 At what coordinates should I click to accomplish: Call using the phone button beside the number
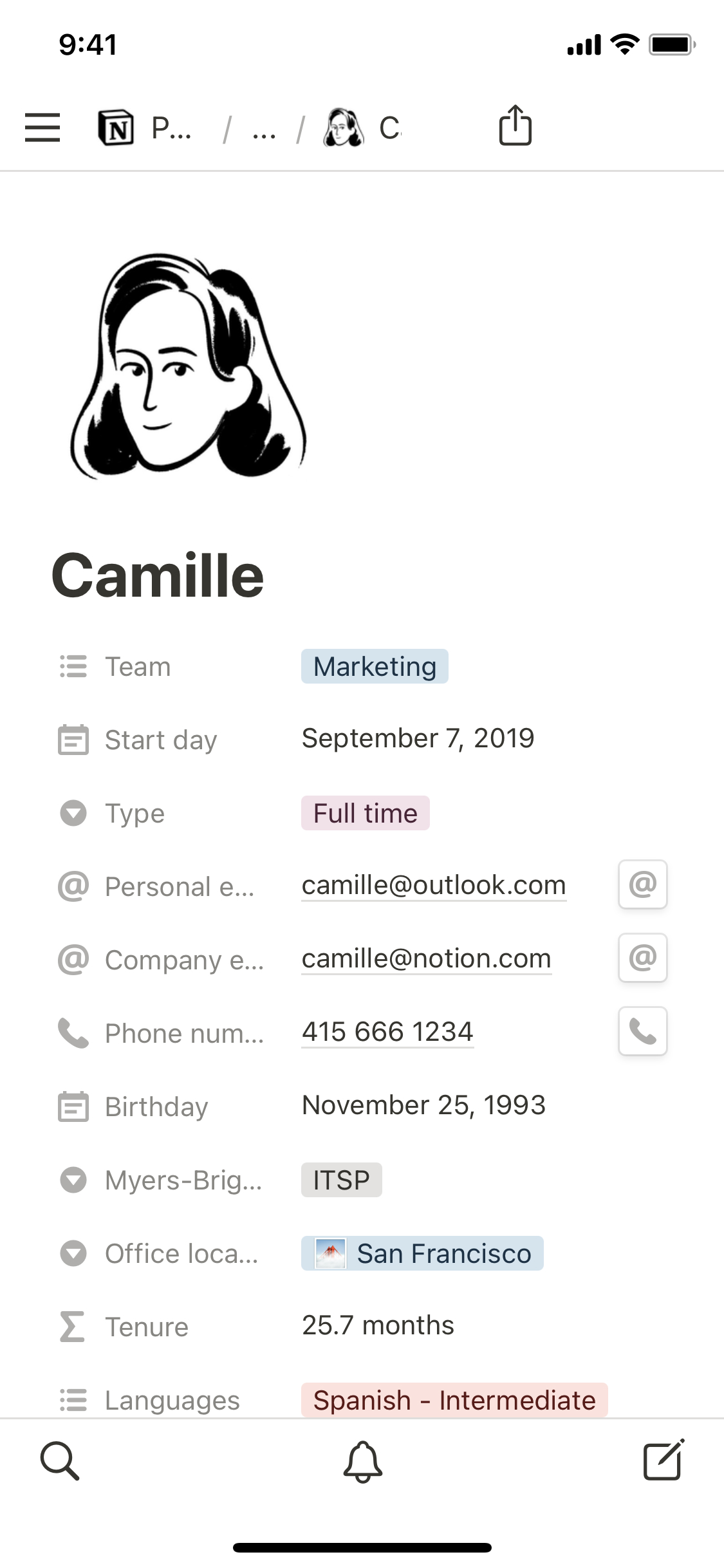(642, 1031)
